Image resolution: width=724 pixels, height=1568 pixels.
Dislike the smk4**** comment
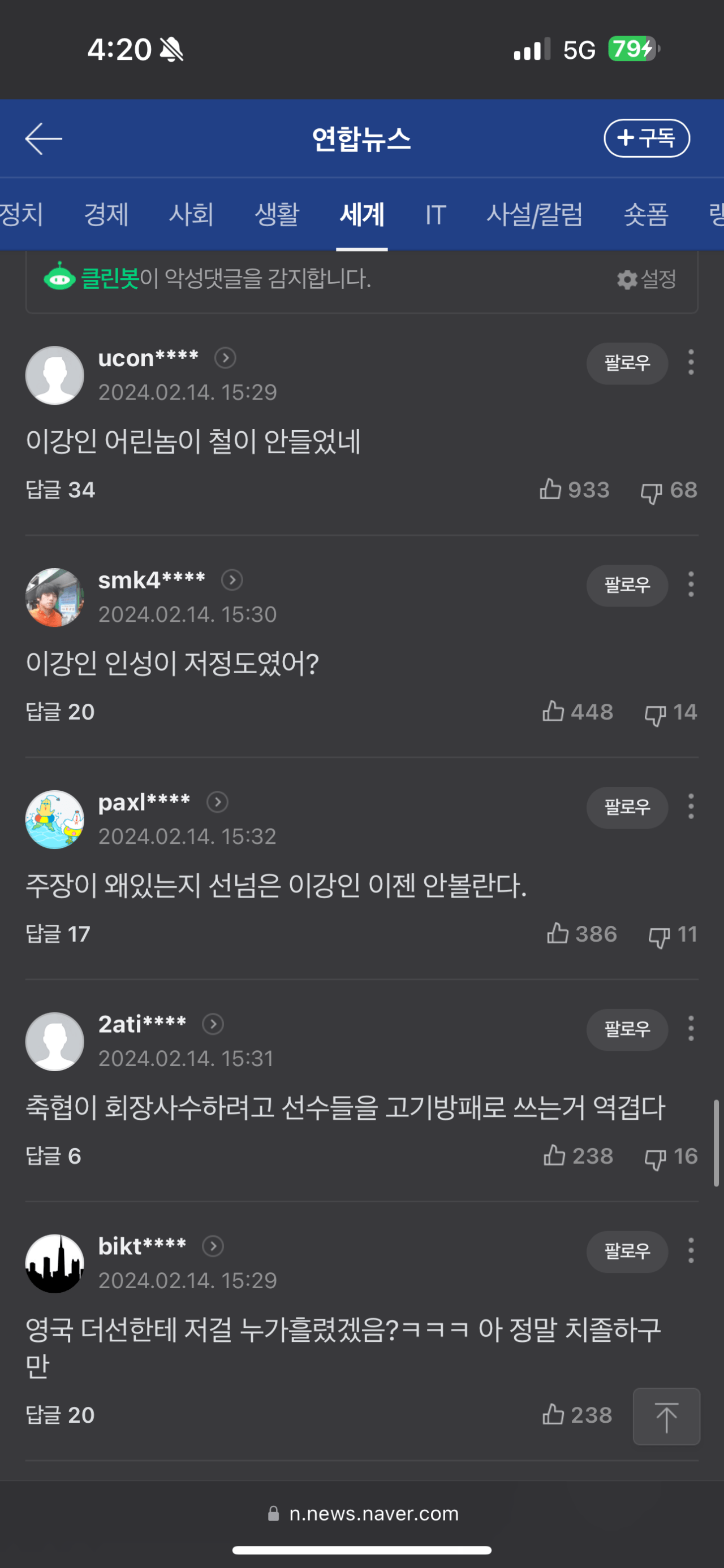pyautogui.click(x=655, y=713)
